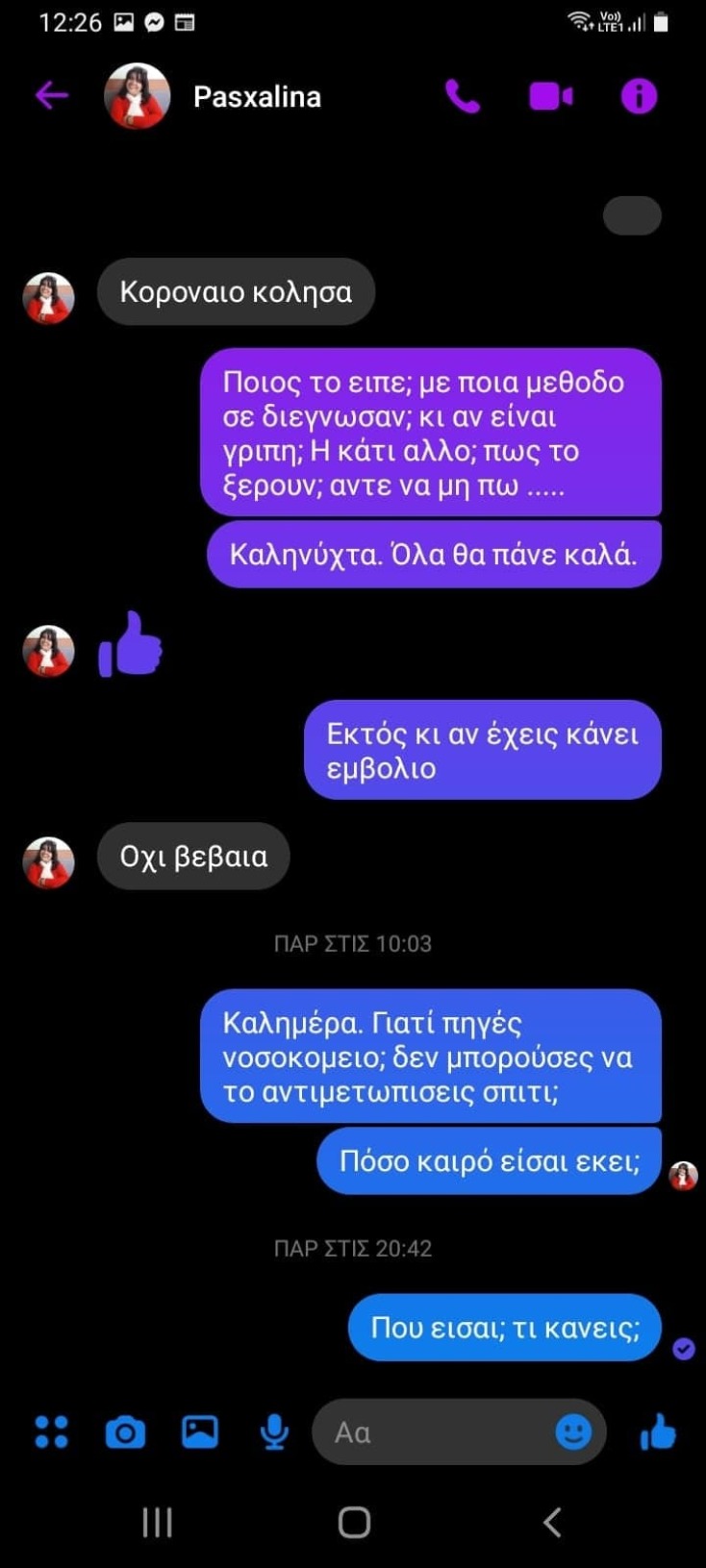This screenshot has width=706, height=1568.
Task: Send a thumbs-up like
Action: [659, 1432]
